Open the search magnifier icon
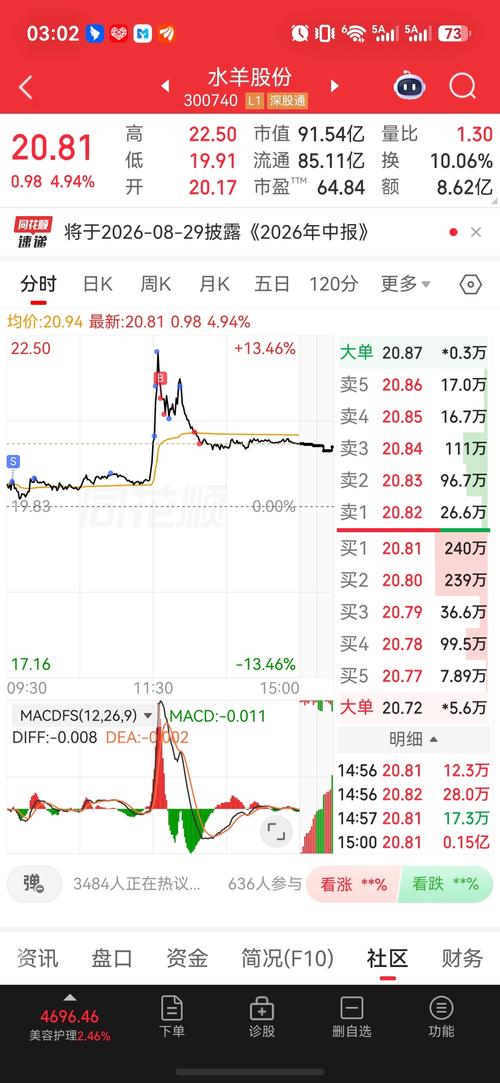This screenshot has height=1083, width=500. pos(462,86)
